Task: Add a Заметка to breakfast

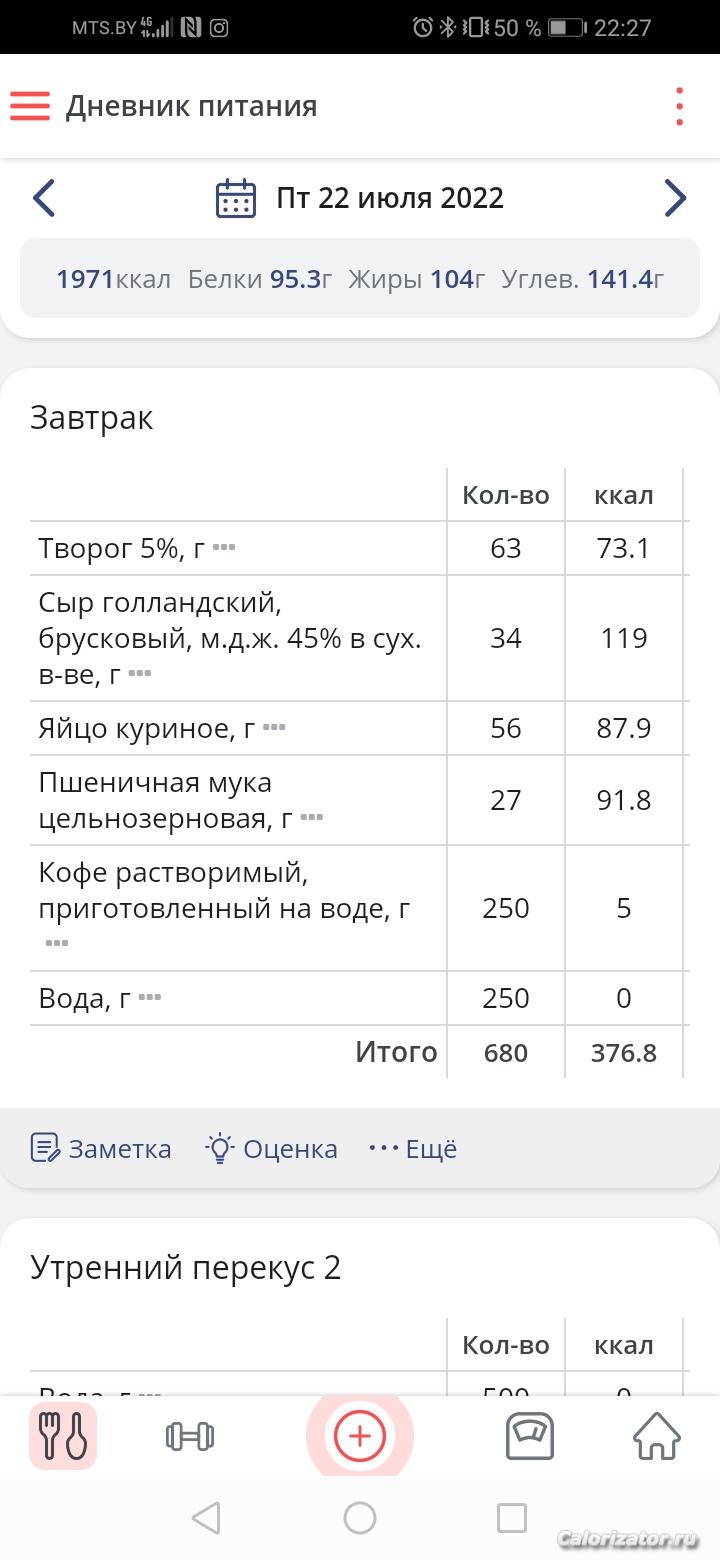Action: click(100, 1148)
